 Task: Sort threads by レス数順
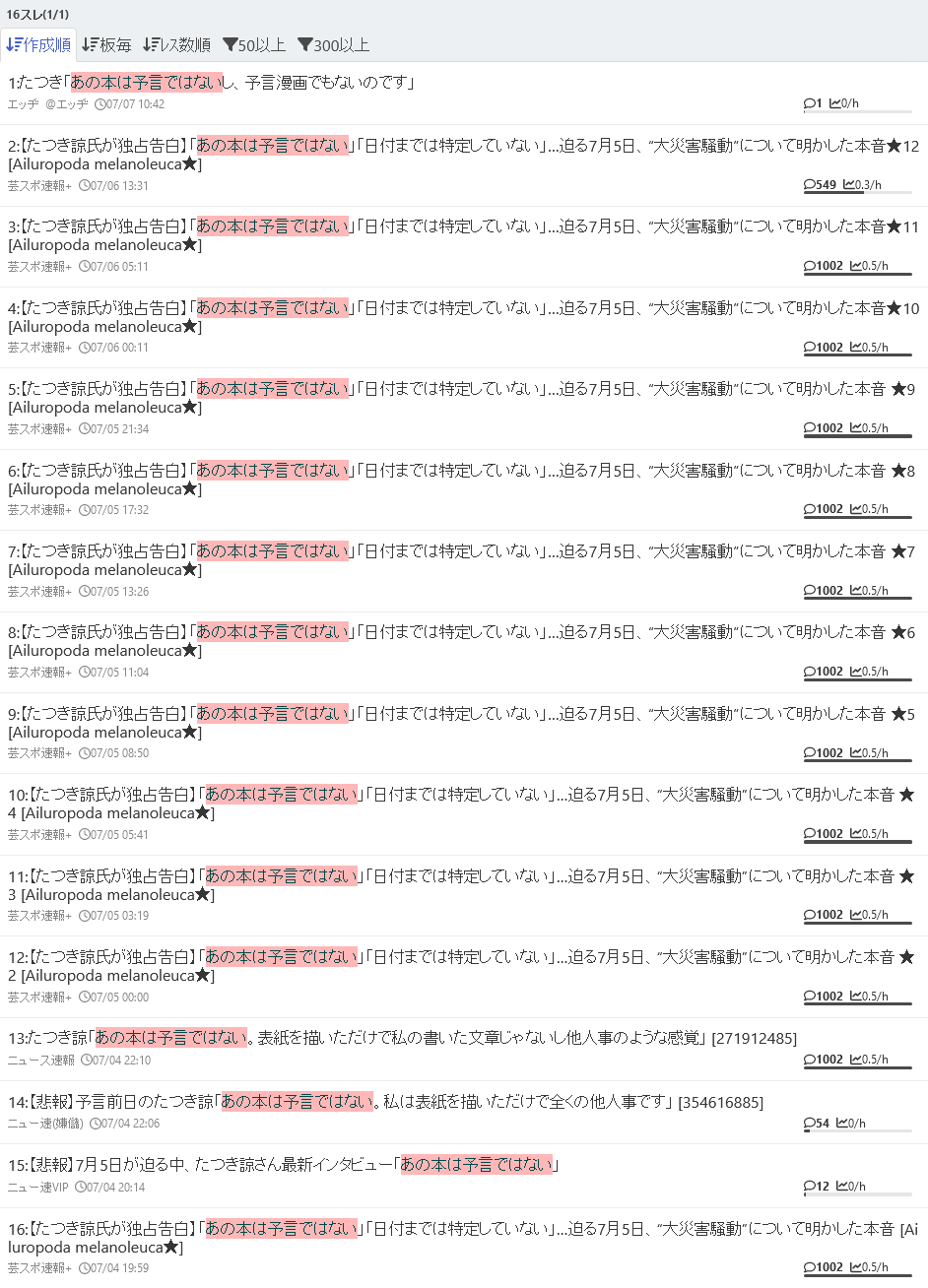[176, 45]
